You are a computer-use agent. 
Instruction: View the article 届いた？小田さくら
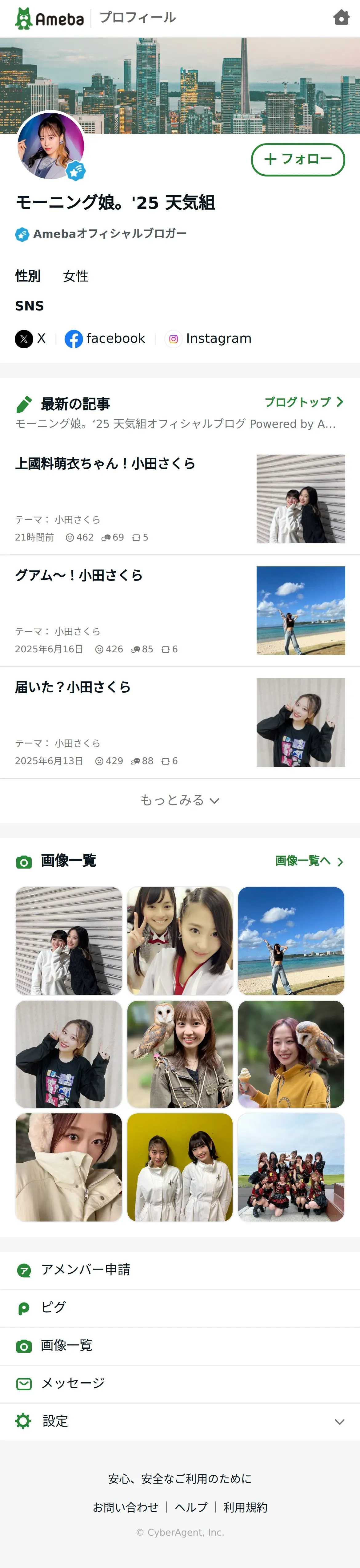(x=73, y=687)
